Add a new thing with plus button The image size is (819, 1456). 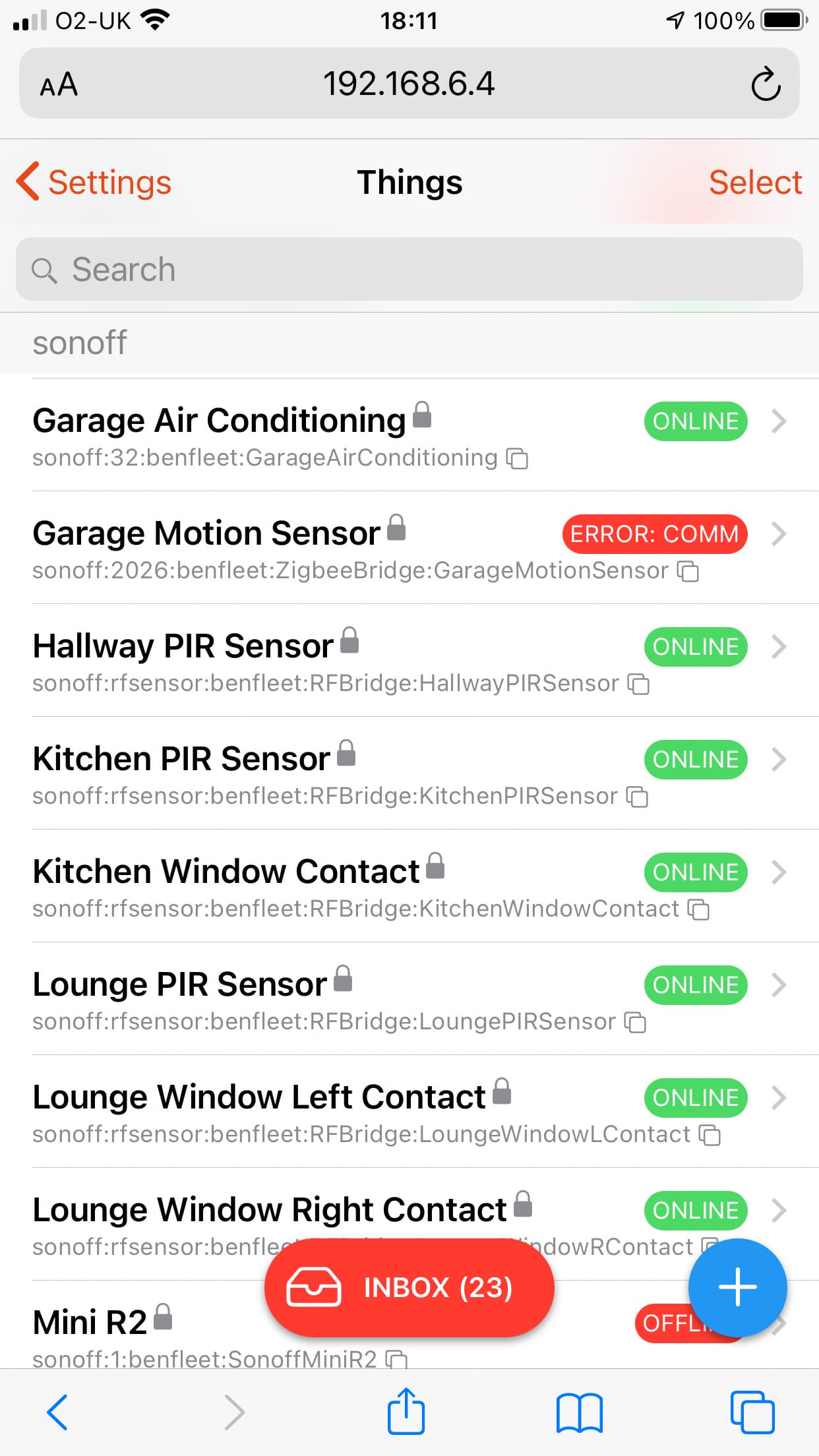pos(737,1287)
